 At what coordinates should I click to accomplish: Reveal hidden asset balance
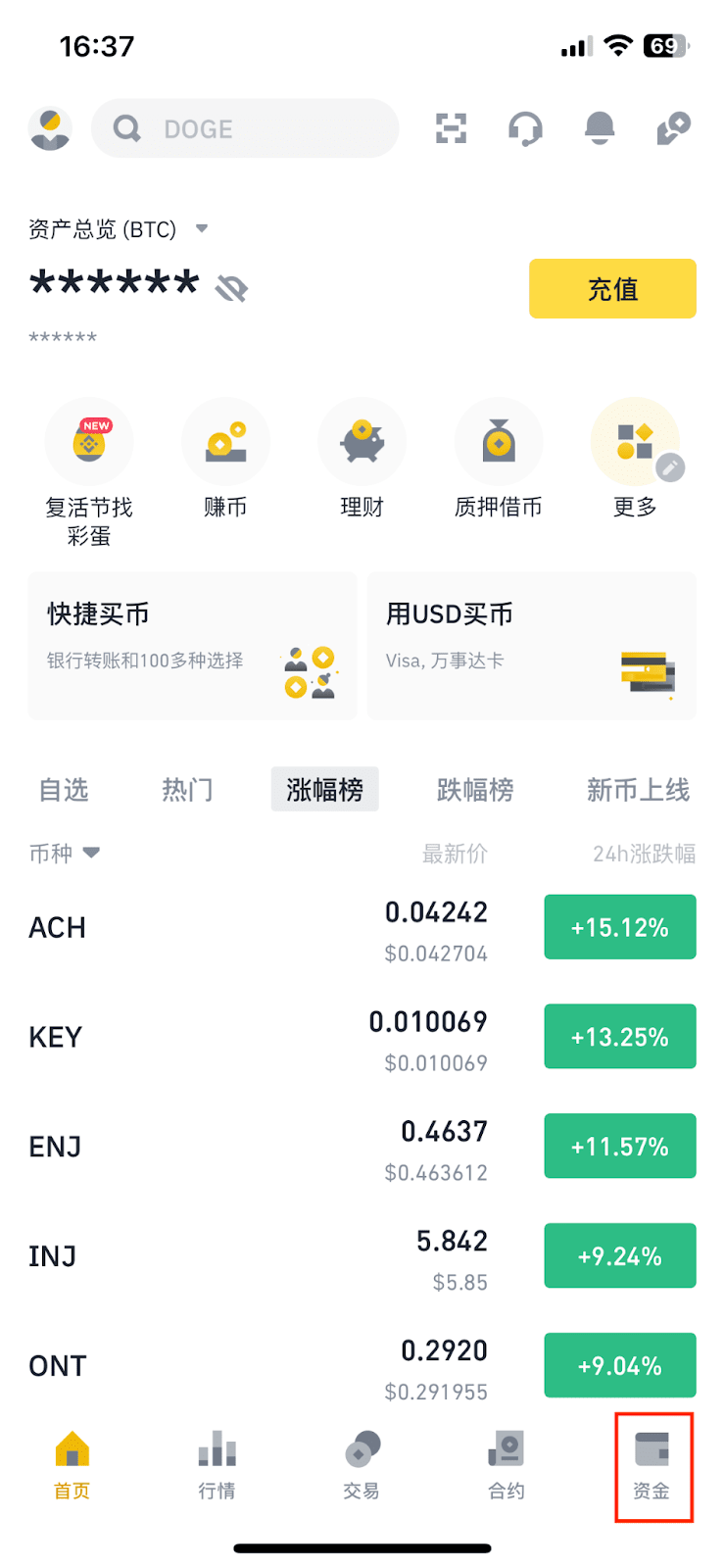[232, 288]
